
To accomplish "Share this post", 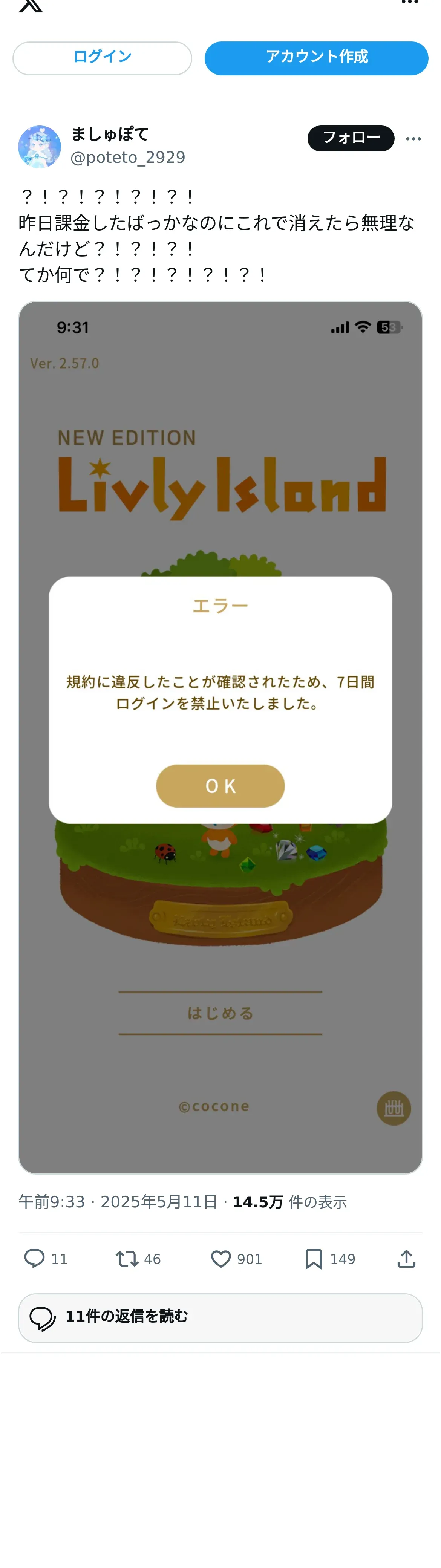I will coord(406,1258).
